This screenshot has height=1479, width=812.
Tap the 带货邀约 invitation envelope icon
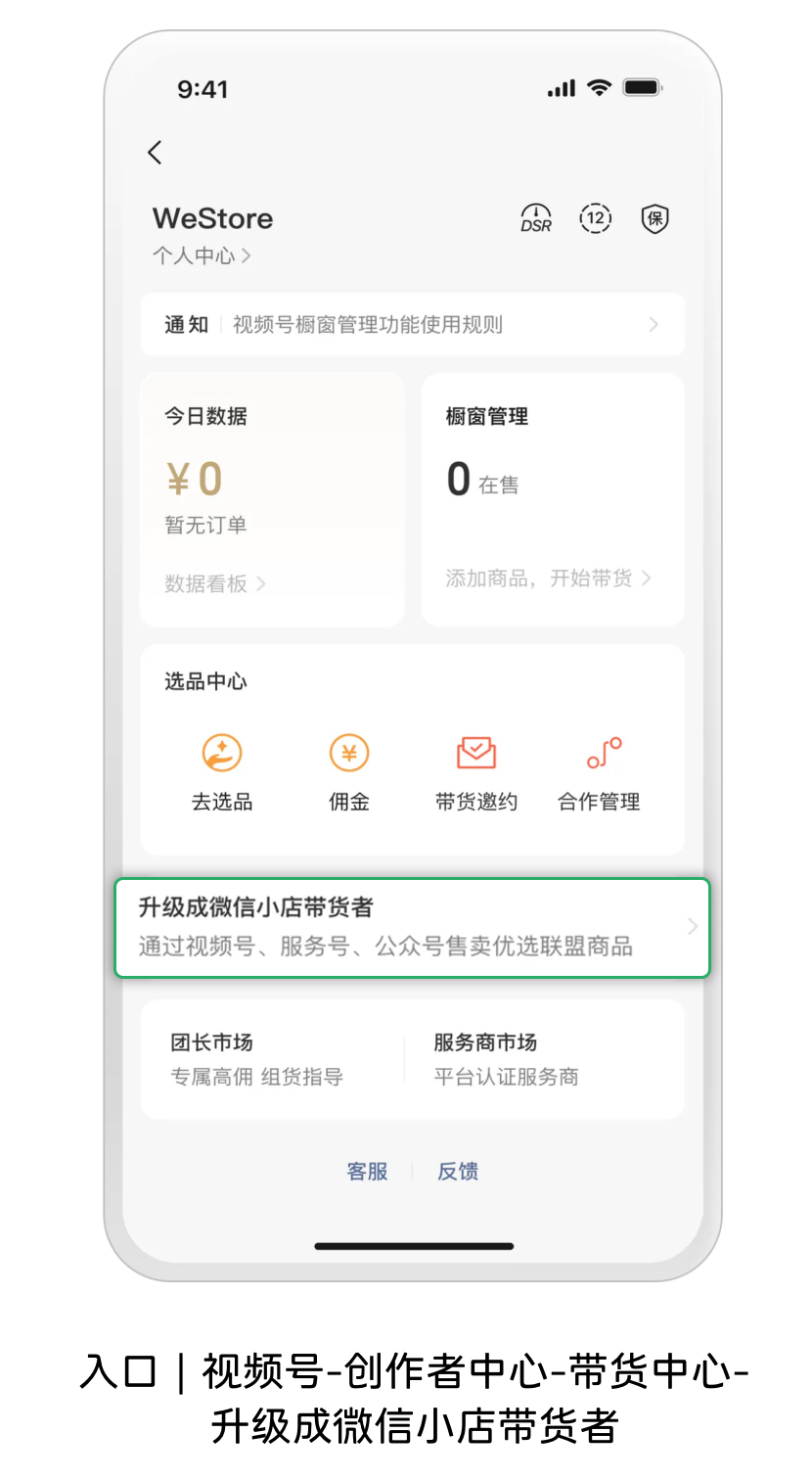(476, 752)
